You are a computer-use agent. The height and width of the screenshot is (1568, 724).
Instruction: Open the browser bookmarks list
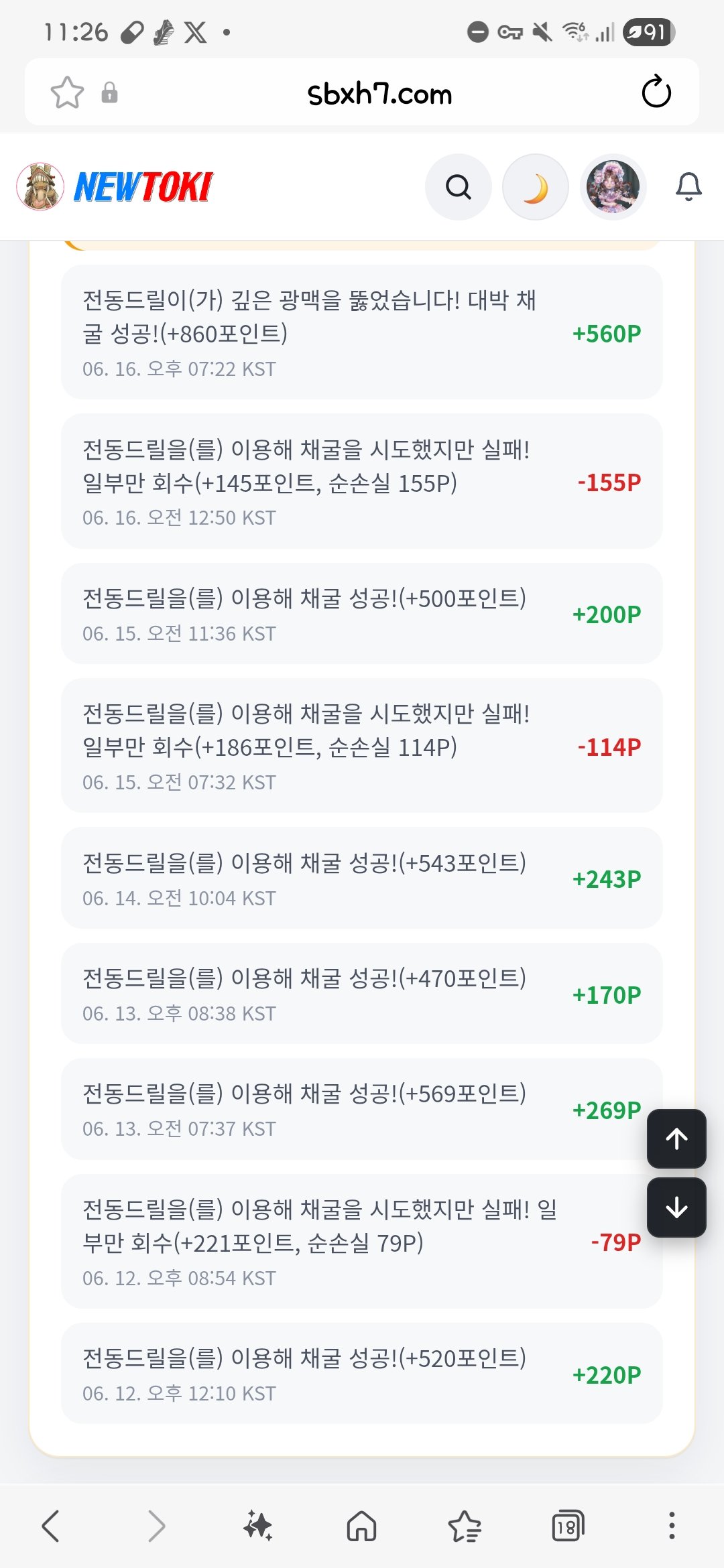[x=465, y=1526]
